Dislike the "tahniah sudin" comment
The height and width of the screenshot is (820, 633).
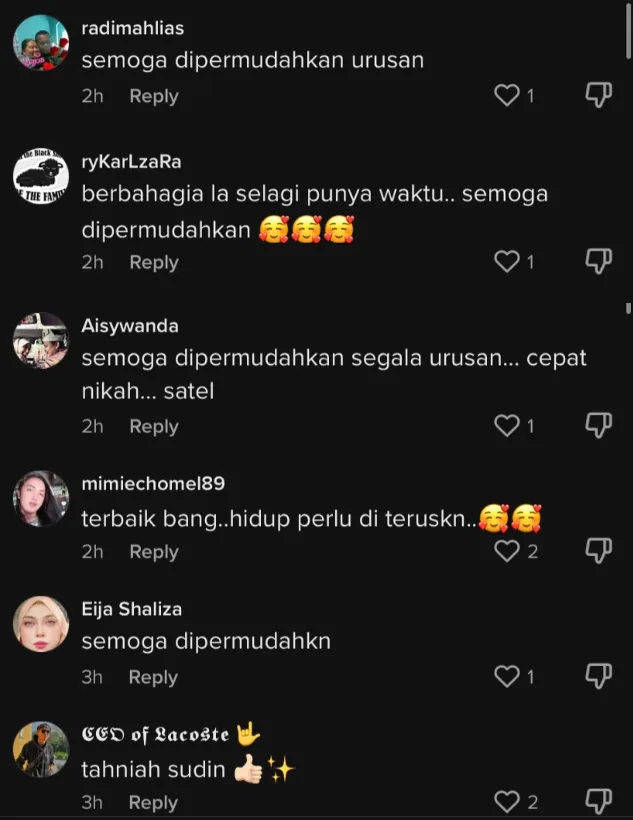597,802
